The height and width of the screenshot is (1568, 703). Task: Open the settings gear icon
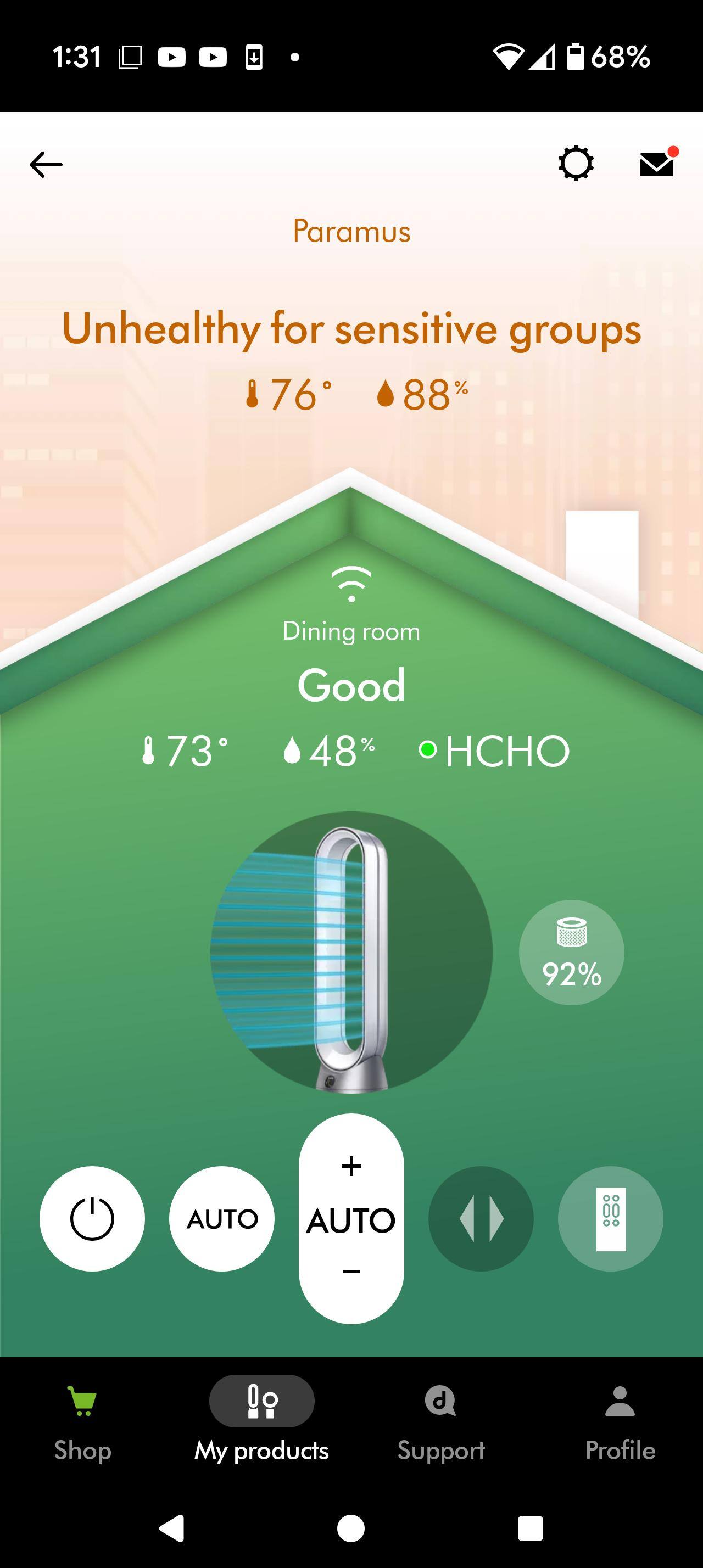pos(575,163)
